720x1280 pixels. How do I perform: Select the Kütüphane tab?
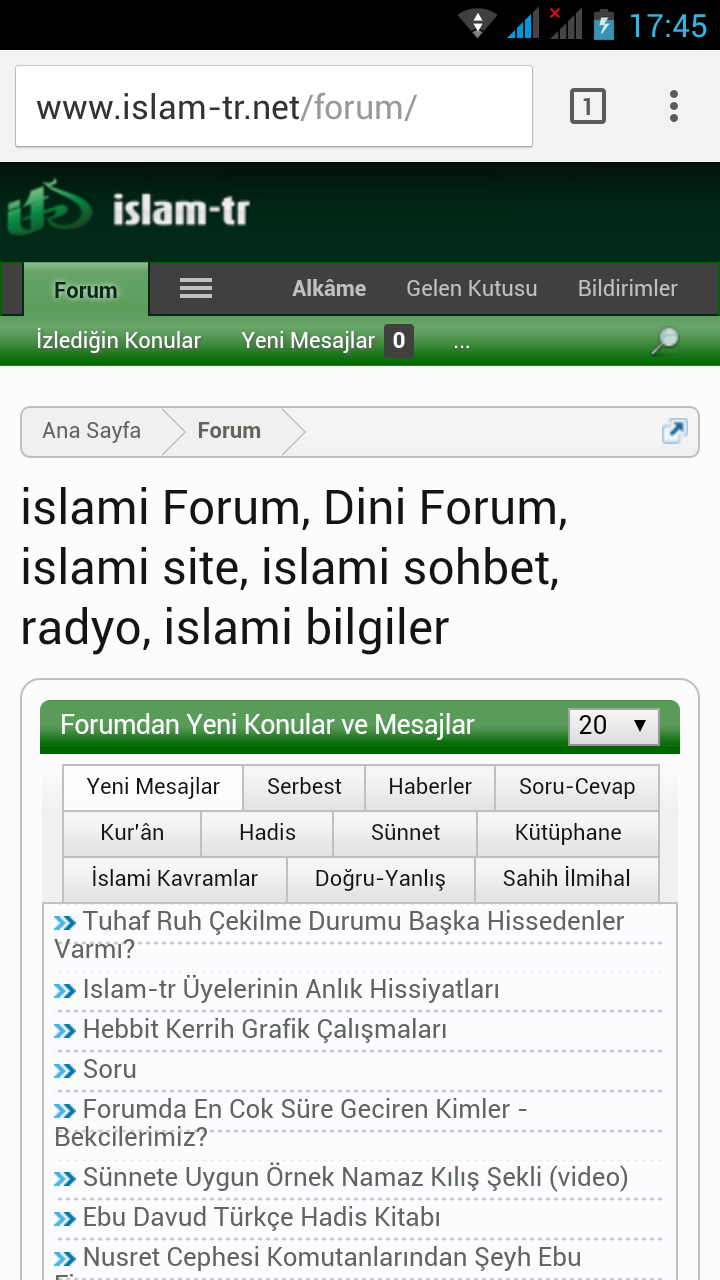(568, 833)
